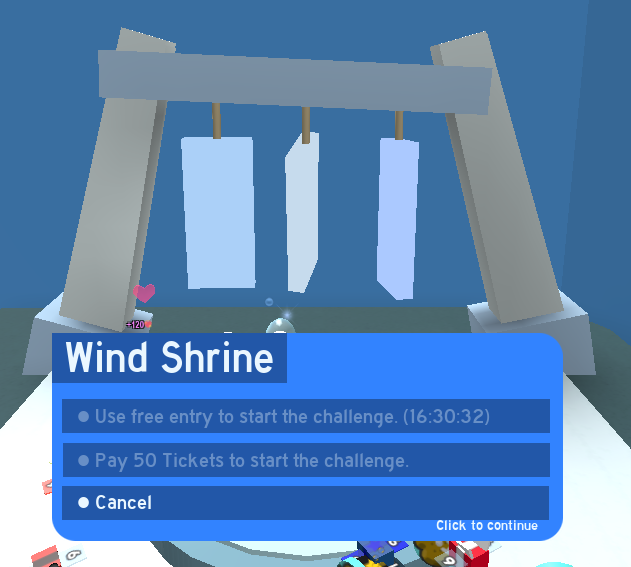Screen dimensions: 631x567
Task: Choose Pay 50 Tickets to start challenge
Action: tap(305, 460)
